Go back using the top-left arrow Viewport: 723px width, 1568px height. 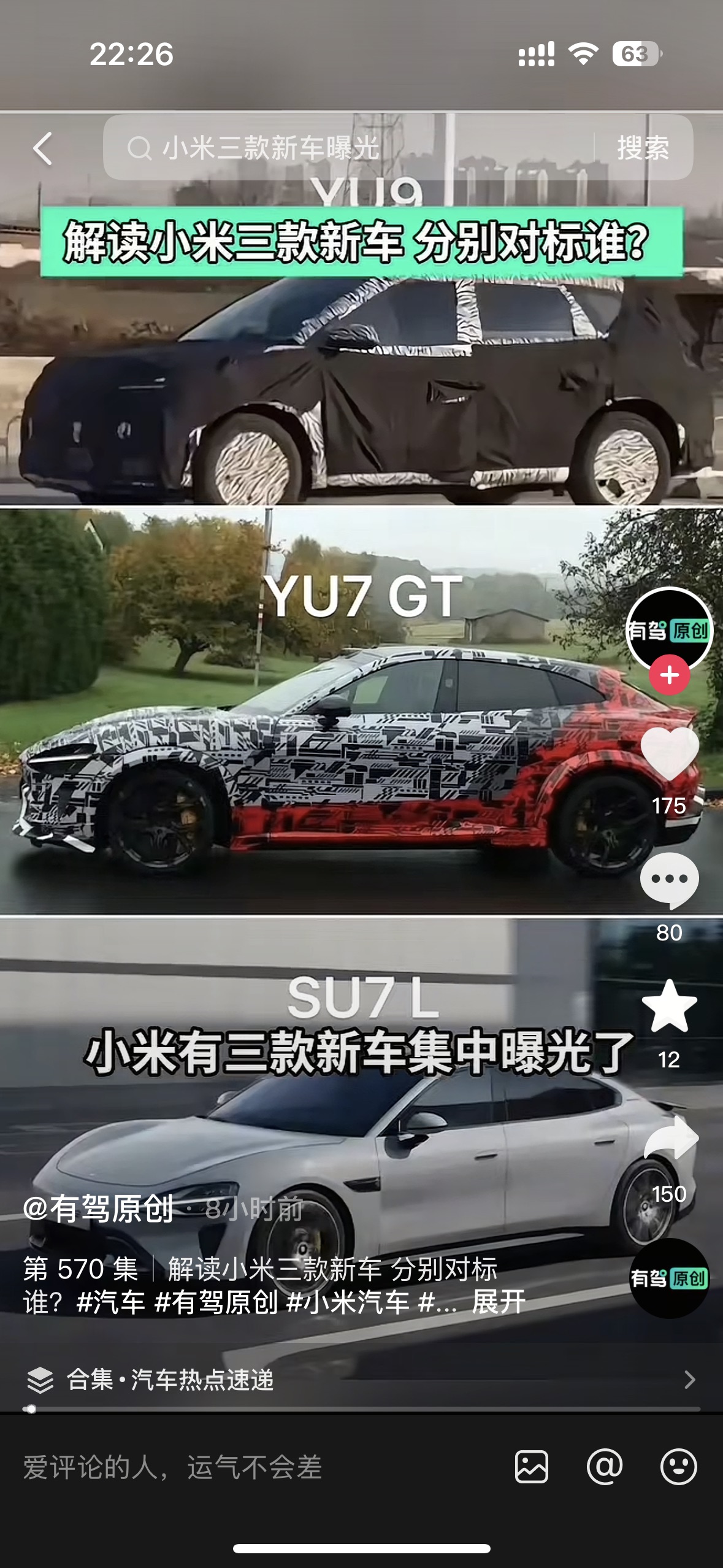coord(43,148)
